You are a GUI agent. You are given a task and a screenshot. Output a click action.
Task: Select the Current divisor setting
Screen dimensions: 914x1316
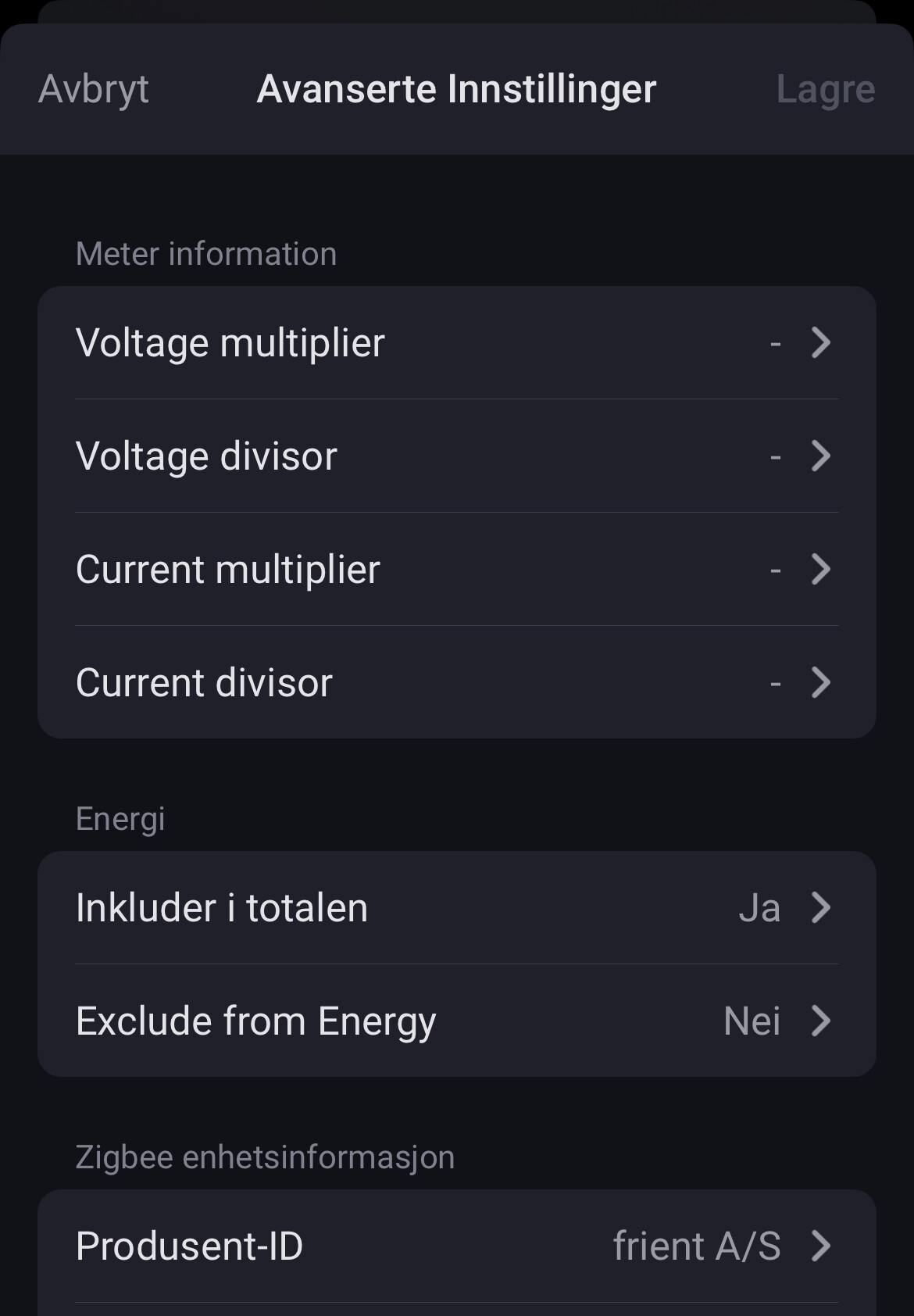[456, 682]
